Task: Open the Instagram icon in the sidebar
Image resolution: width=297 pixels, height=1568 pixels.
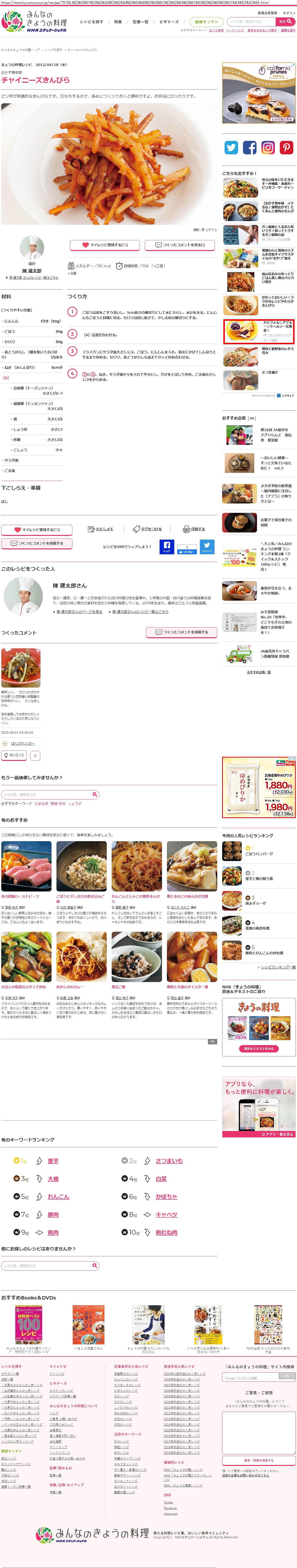Action: tap(268, 147)
